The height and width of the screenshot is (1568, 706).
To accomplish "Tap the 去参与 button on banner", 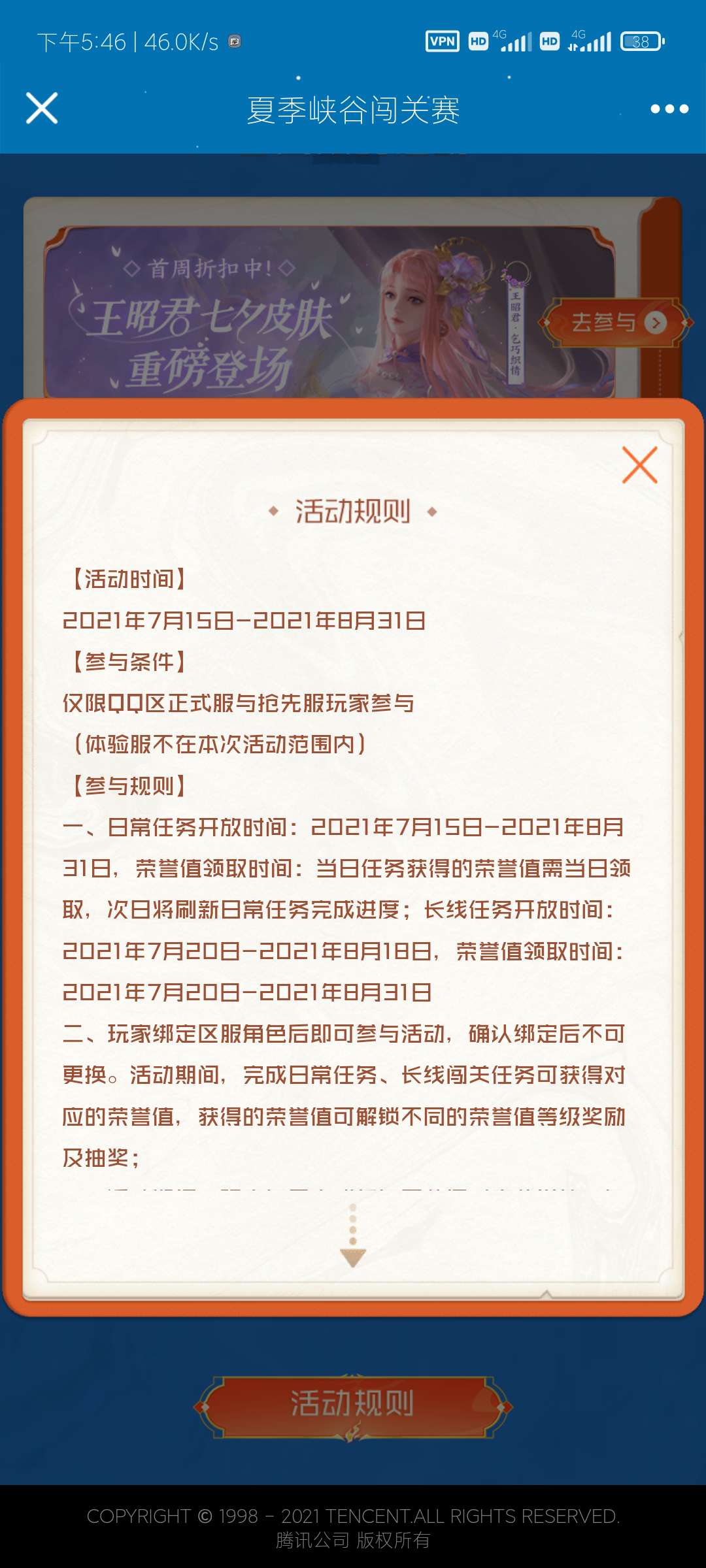I will pyautogui.click(x=614, y=322).
